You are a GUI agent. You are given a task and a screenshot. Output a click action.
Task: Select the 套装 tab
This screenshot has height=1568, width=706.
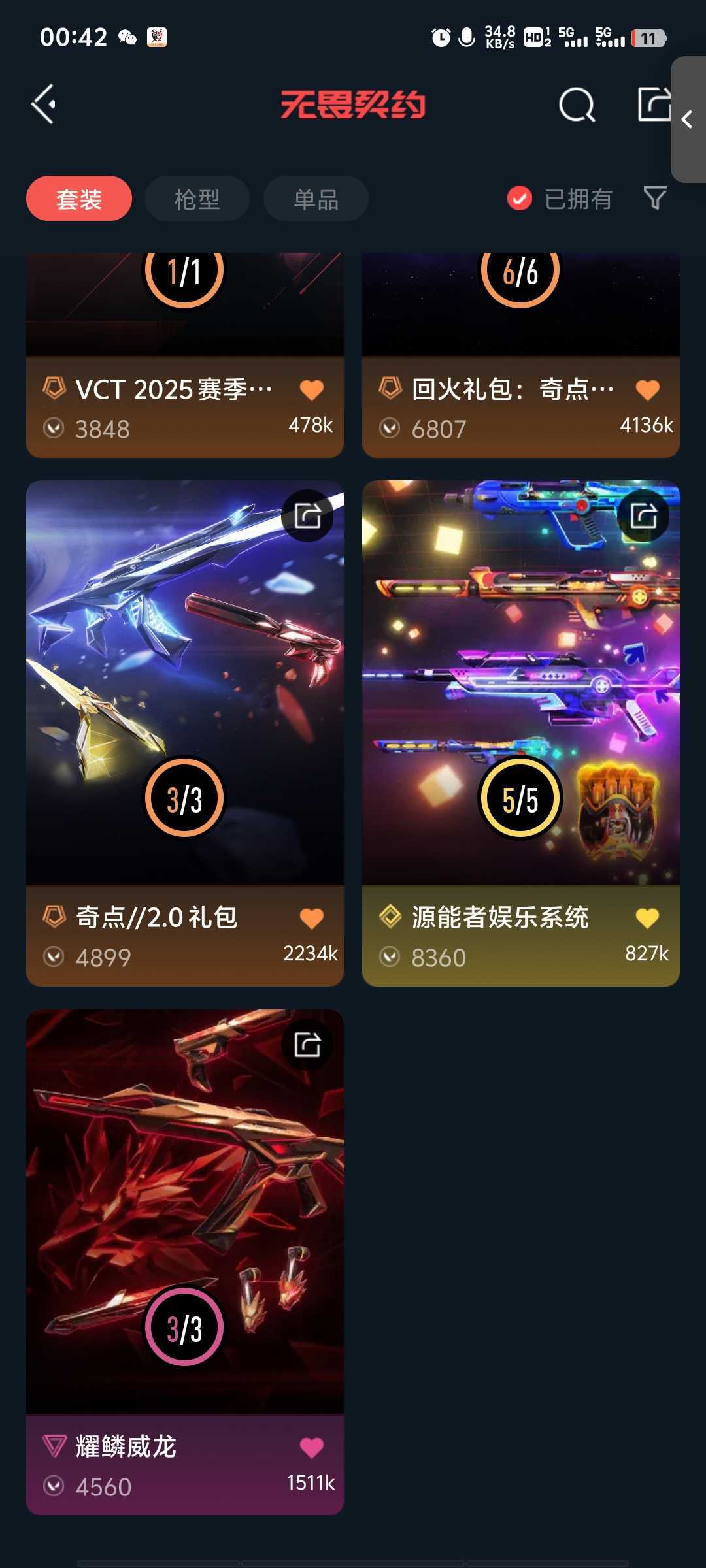coord(79,199)
